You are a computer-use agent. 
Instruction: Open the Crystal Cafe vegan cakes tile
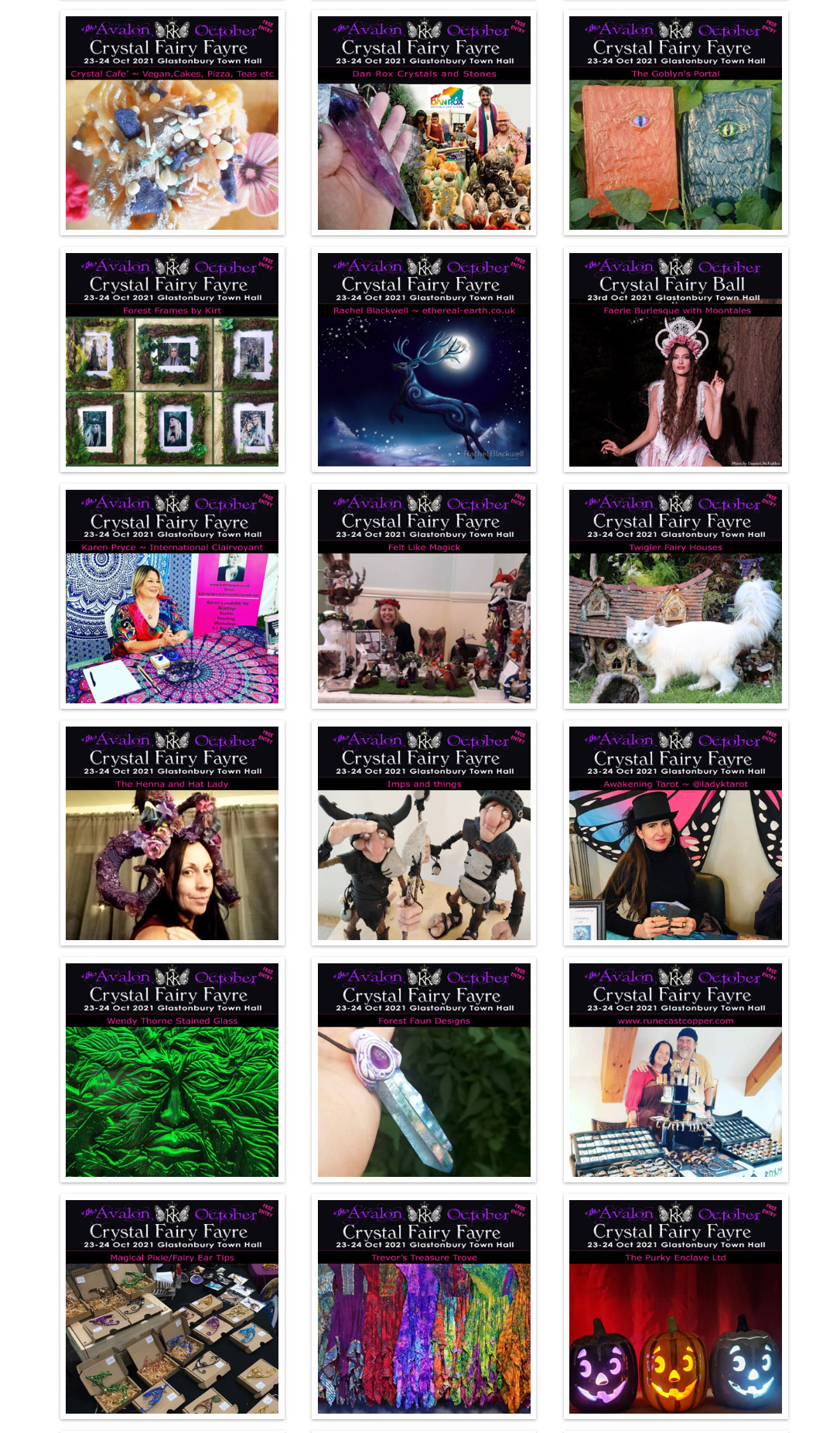pos(172,124)
